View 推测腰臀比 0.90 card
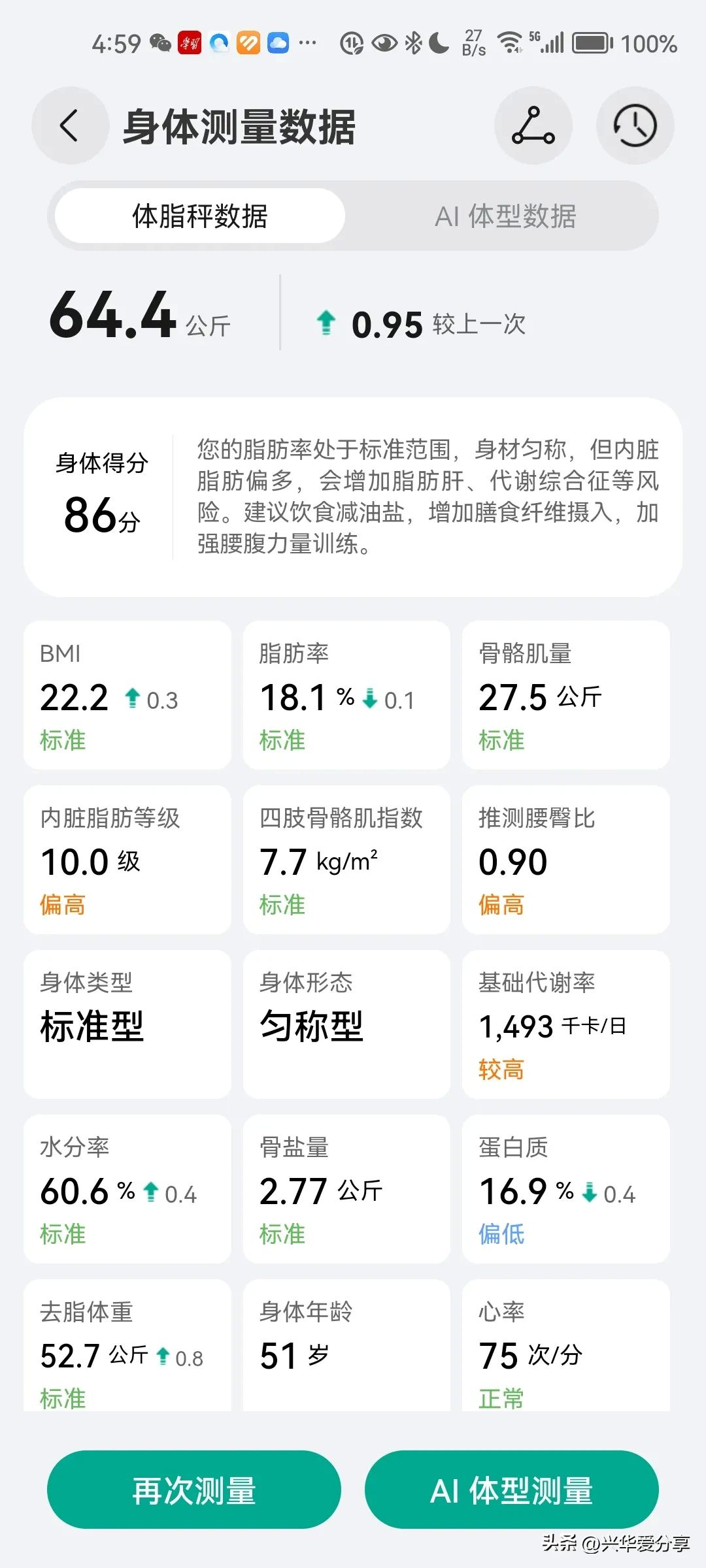Image resolution: width=706 pixels, height=1568 pixels. tap(565, 860)
